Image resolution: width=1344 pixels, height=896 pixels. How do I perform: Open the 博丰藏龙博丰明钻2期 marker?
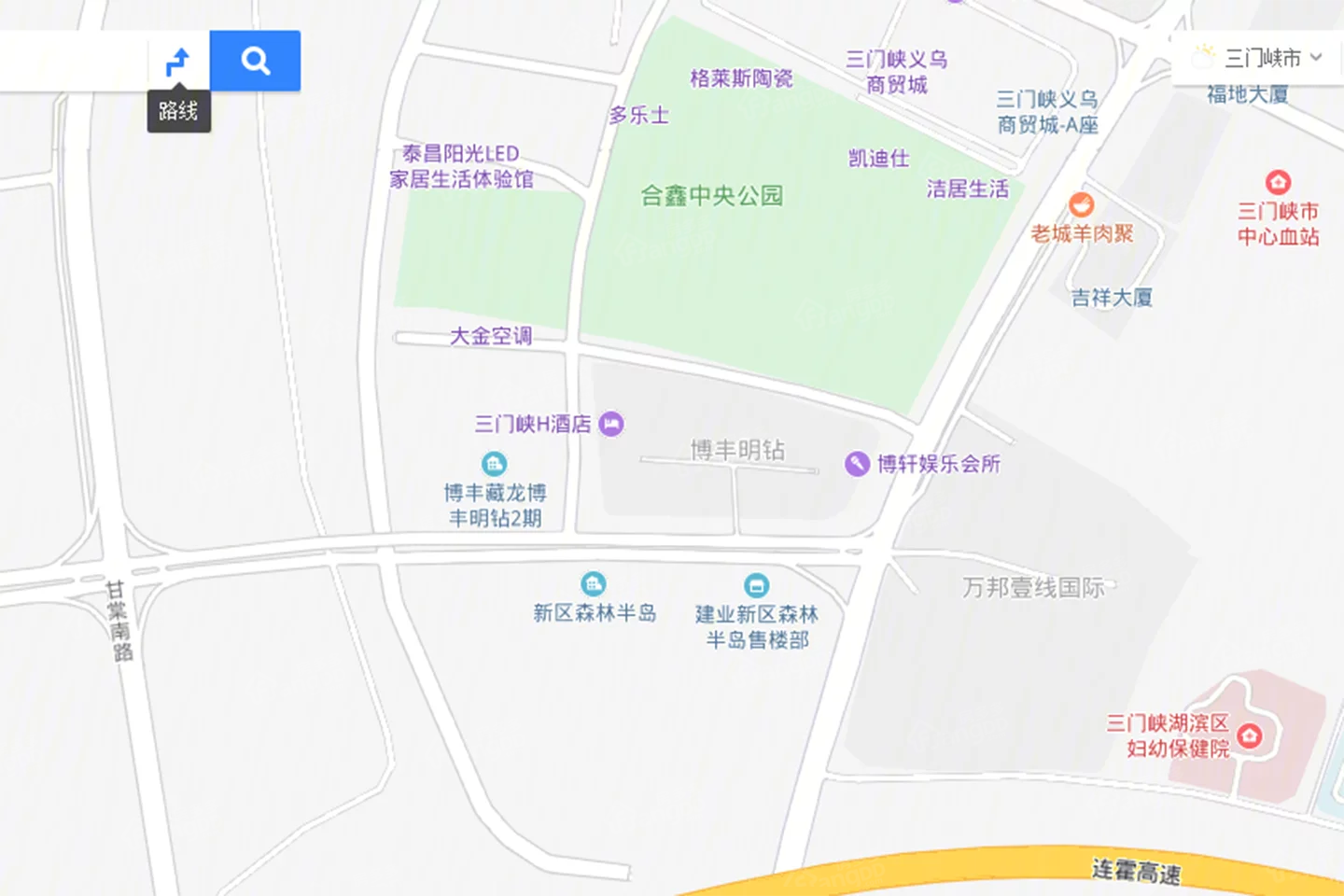[494, 464]
